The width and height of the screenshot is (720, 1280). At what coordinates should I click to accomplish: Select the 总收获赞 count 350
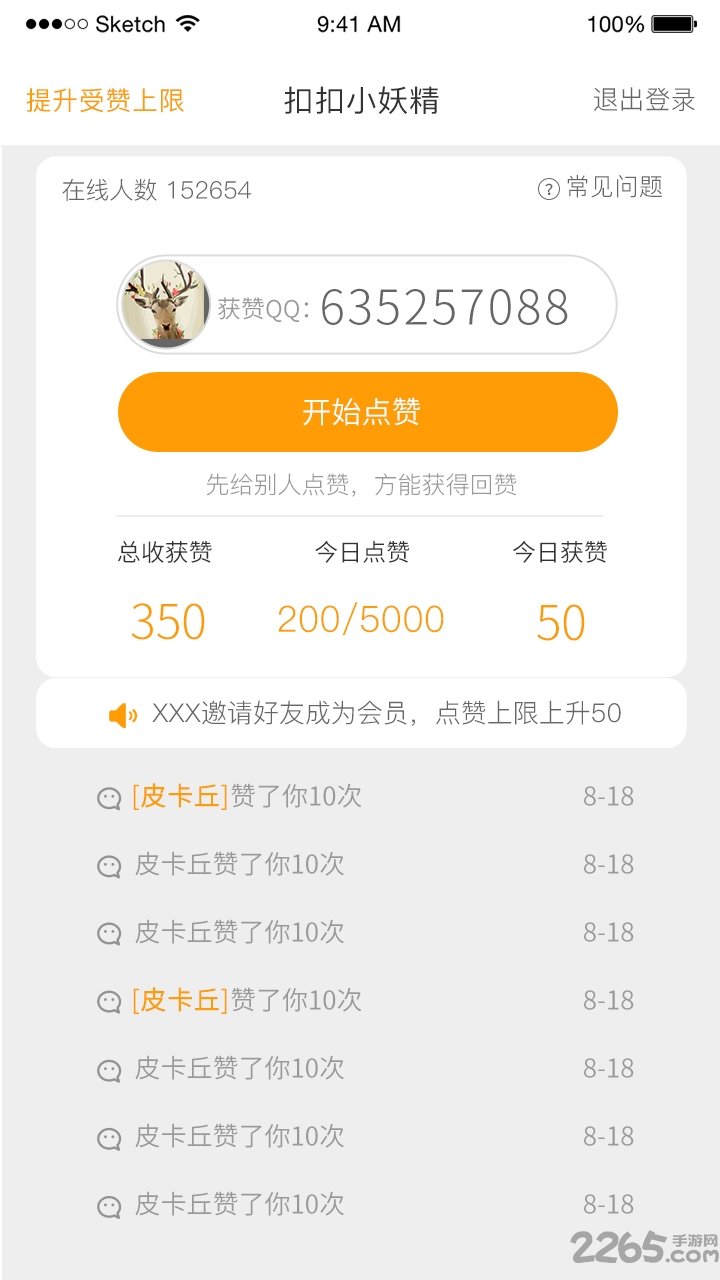tap(166, 621)
